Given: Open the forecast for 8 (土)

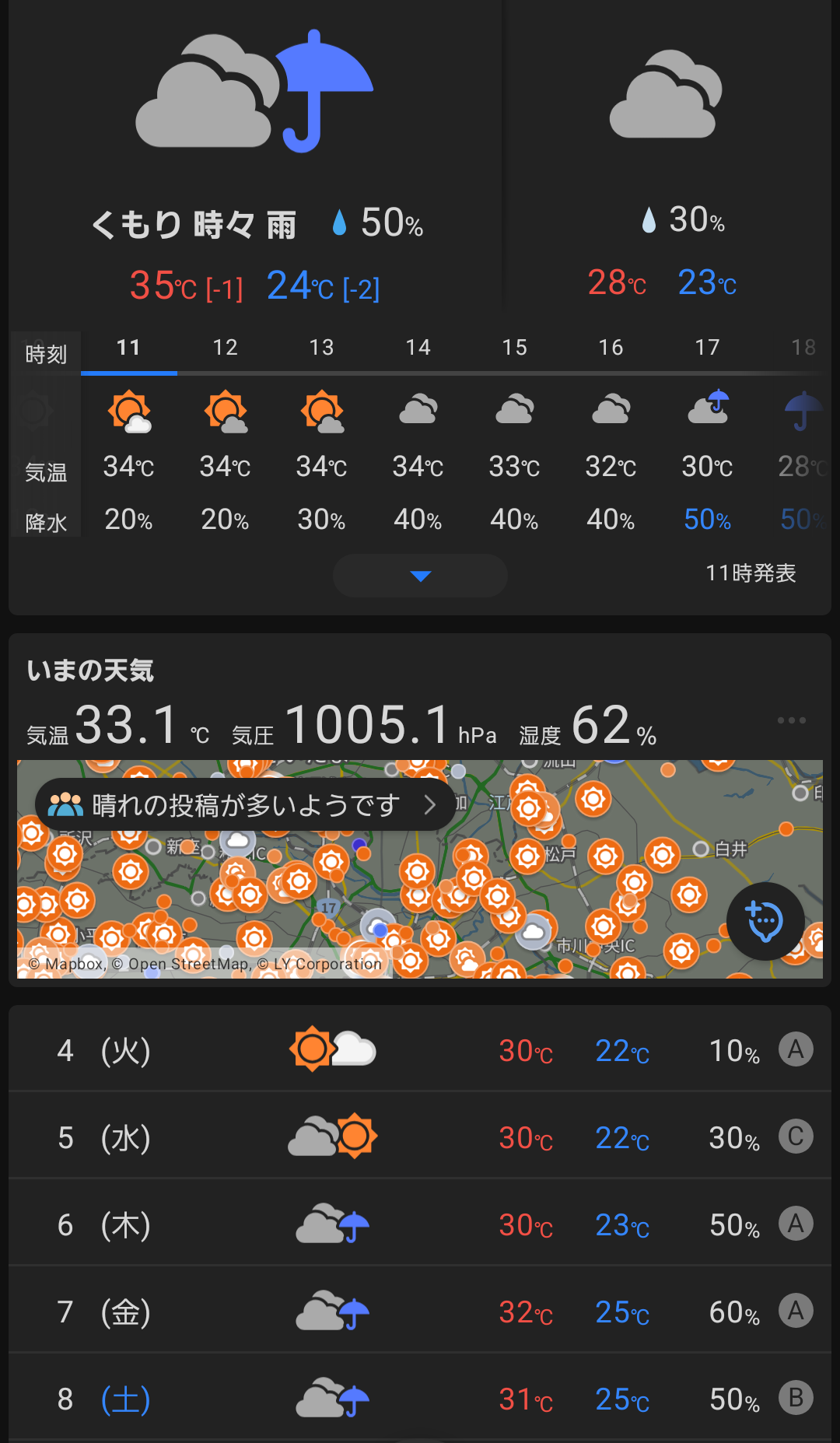Looking at the screenshot, I should coord(420,1398).
